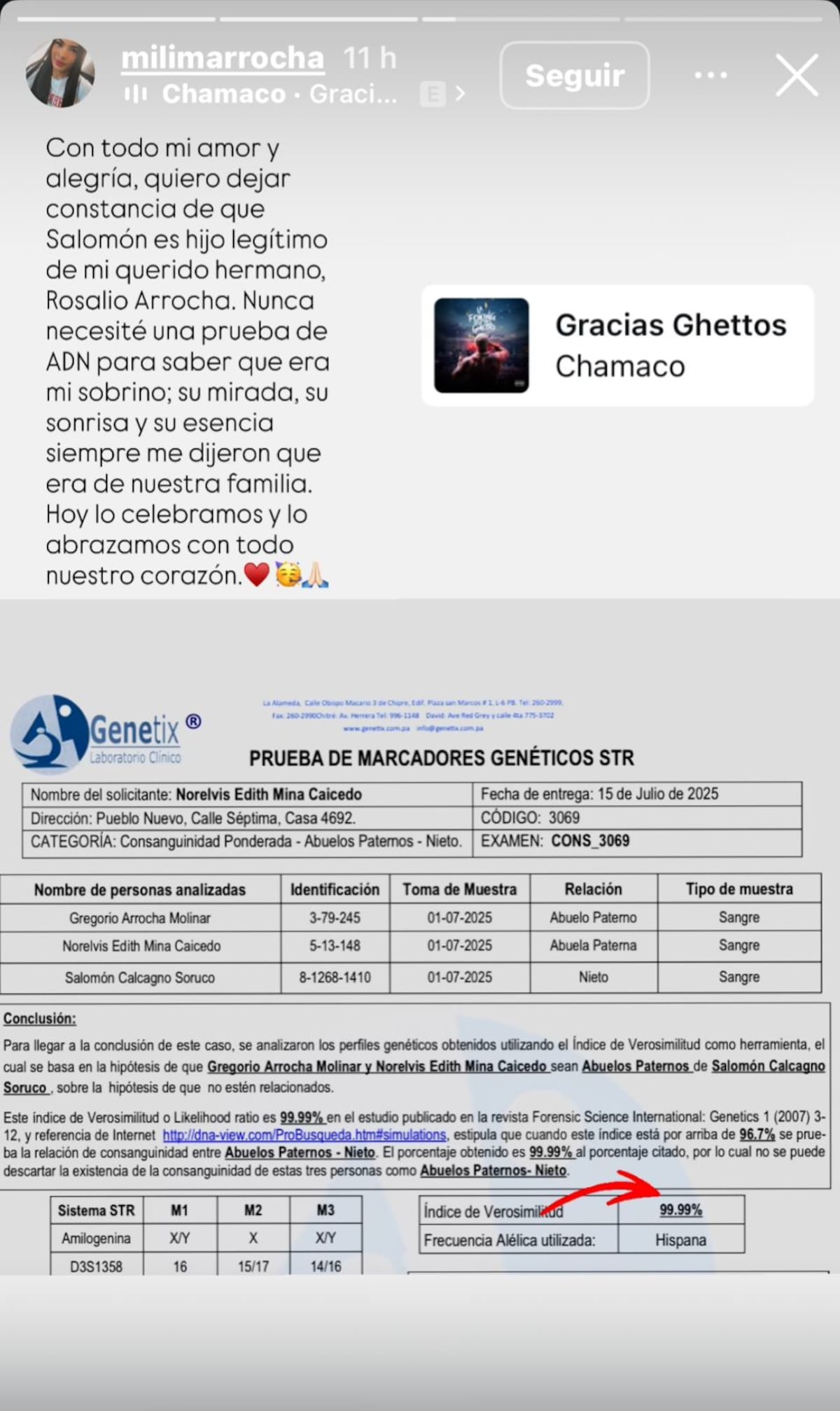Open the three-dot story options menu
Screen dimensions: 840x1411
[710, 76]
